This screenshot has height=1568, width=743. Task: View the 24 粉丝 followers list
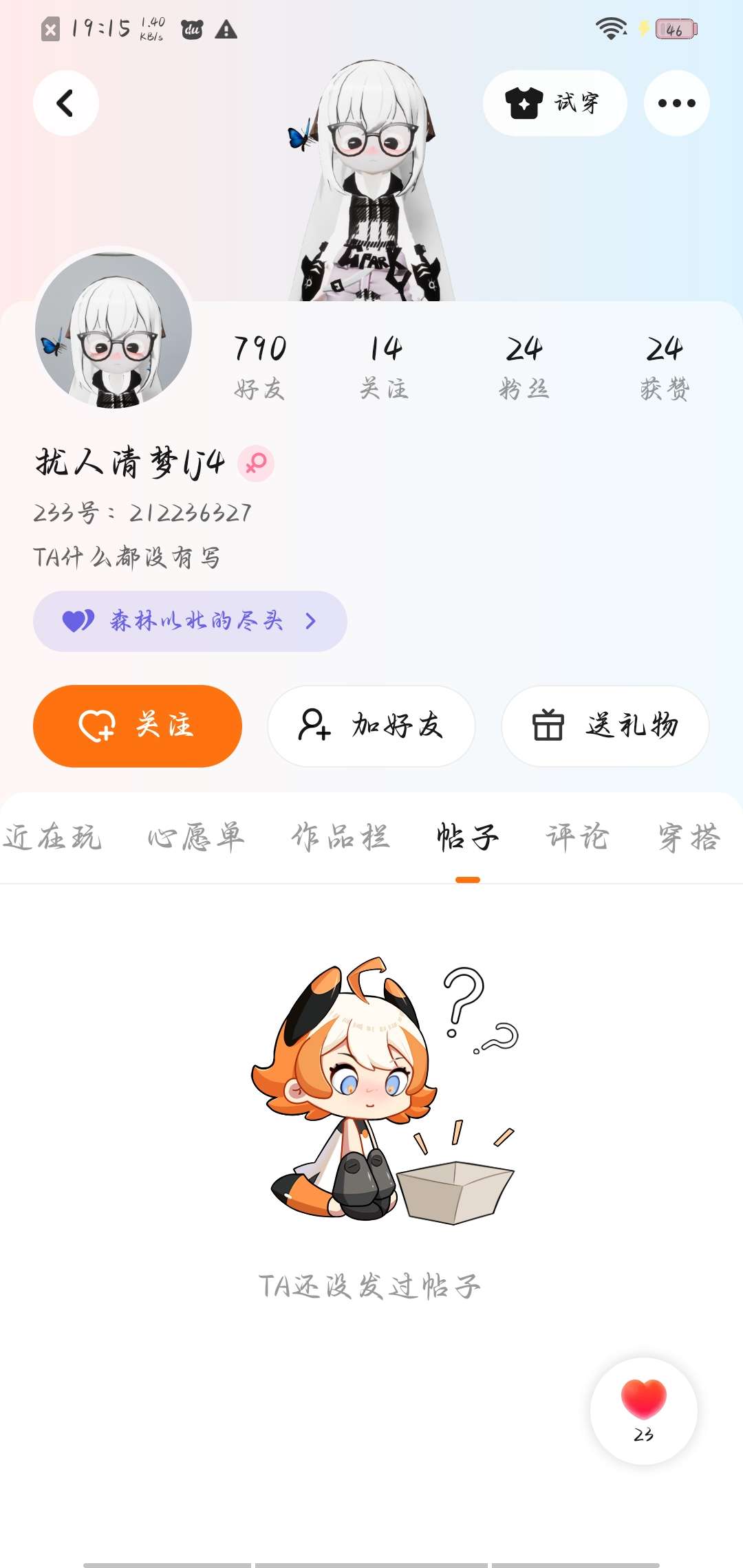[524, 367]
